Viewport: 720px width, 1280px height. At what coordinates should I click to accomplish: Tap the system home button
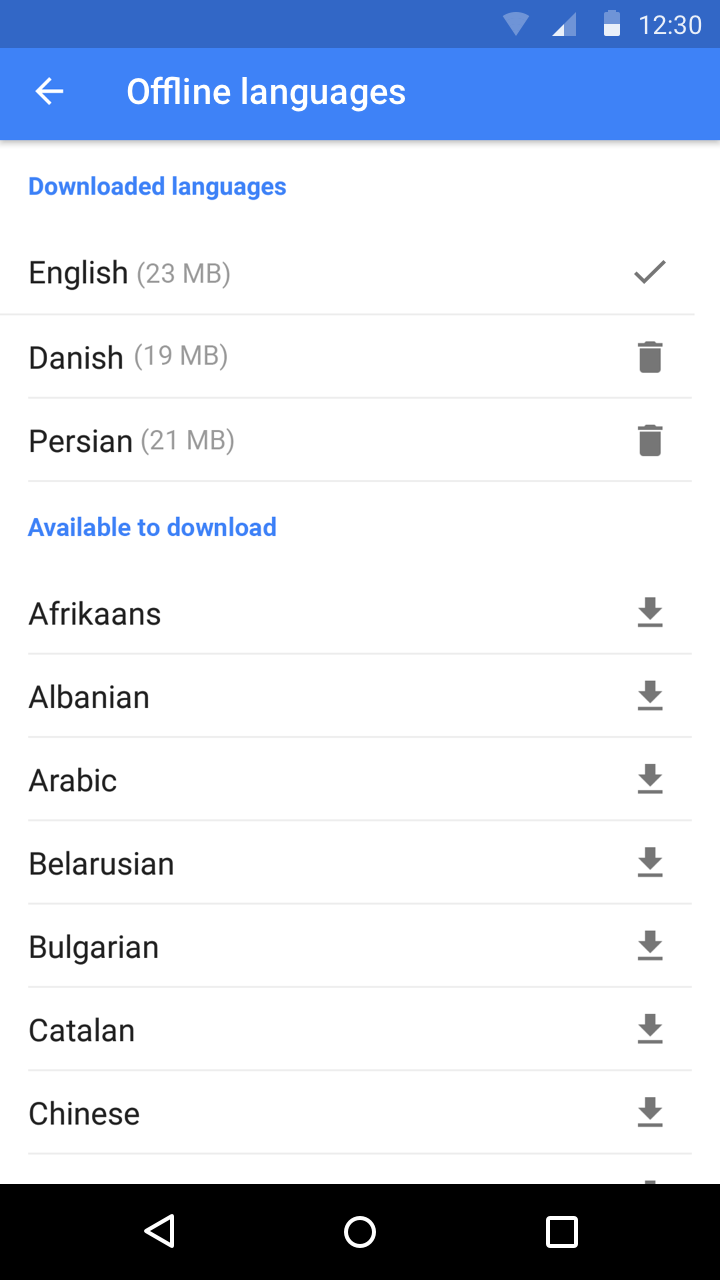pyautogui.click(x=360, y=1232)
